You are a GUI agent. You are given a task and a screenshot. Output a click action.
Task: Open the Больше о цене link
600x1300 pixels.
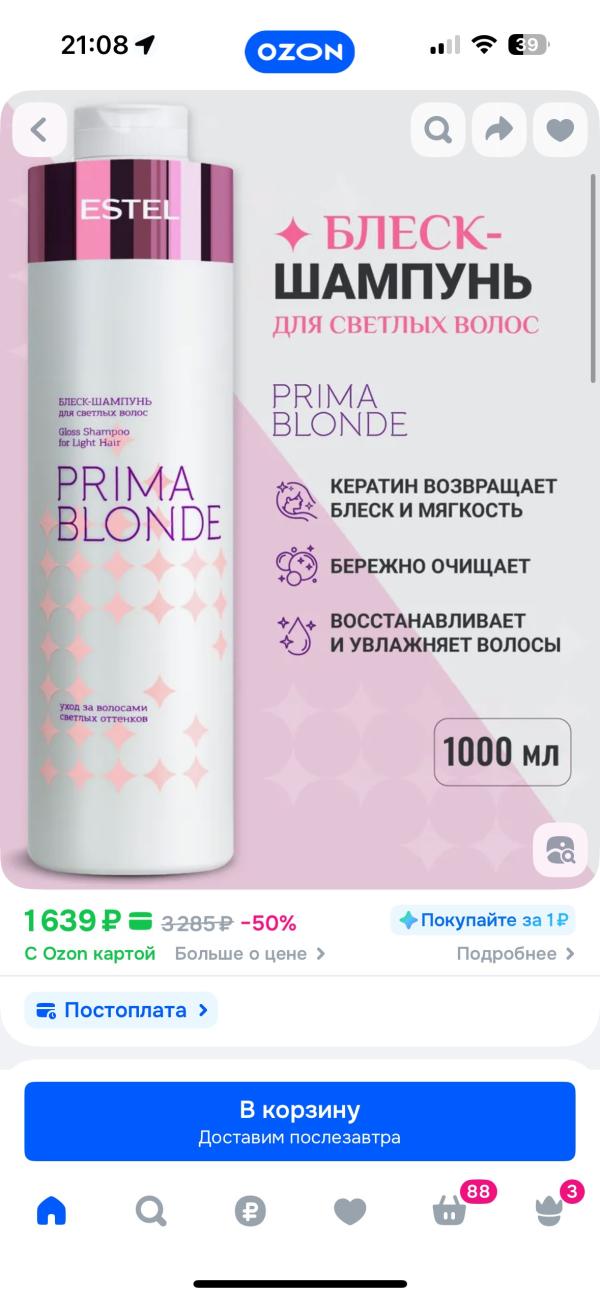250,954
